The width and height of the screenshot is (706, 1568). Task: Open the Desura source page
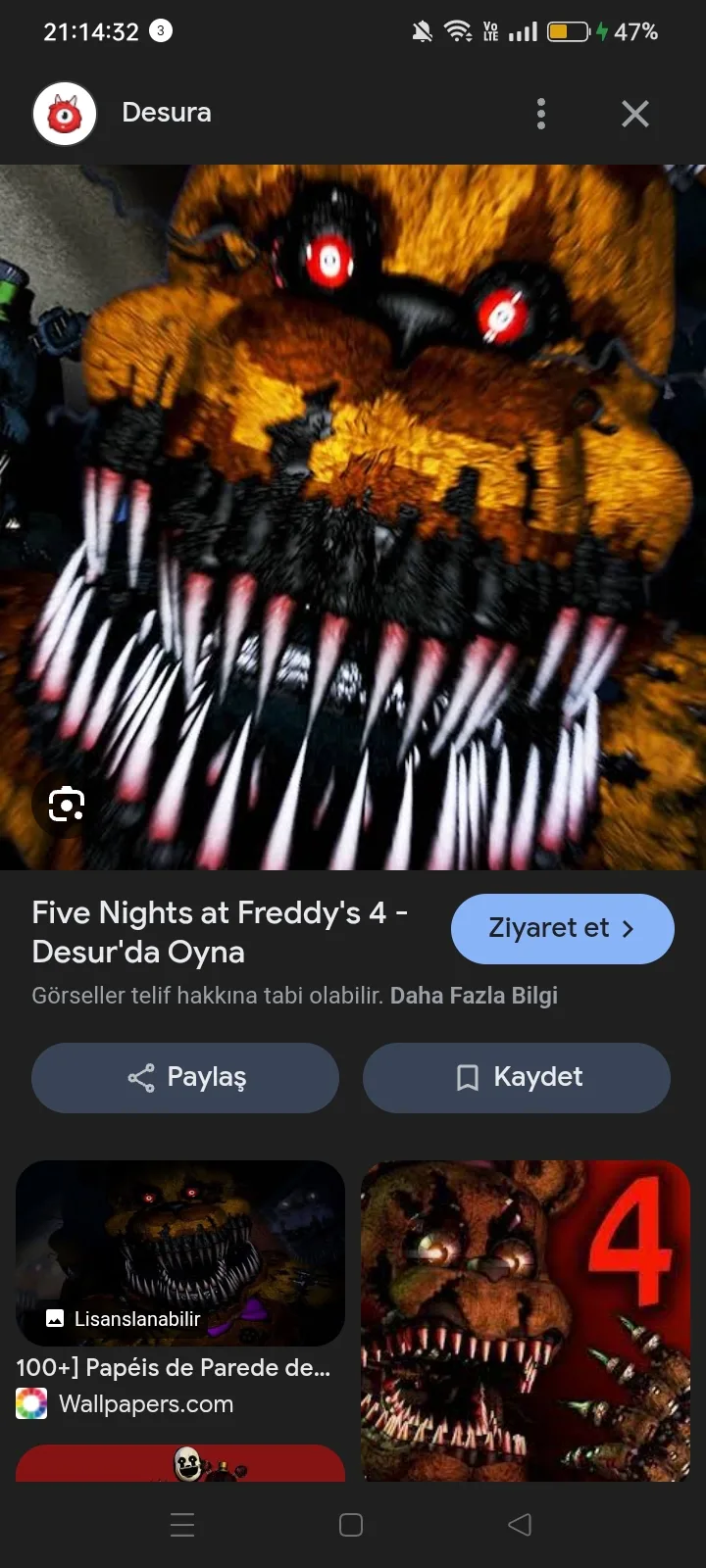166,113
